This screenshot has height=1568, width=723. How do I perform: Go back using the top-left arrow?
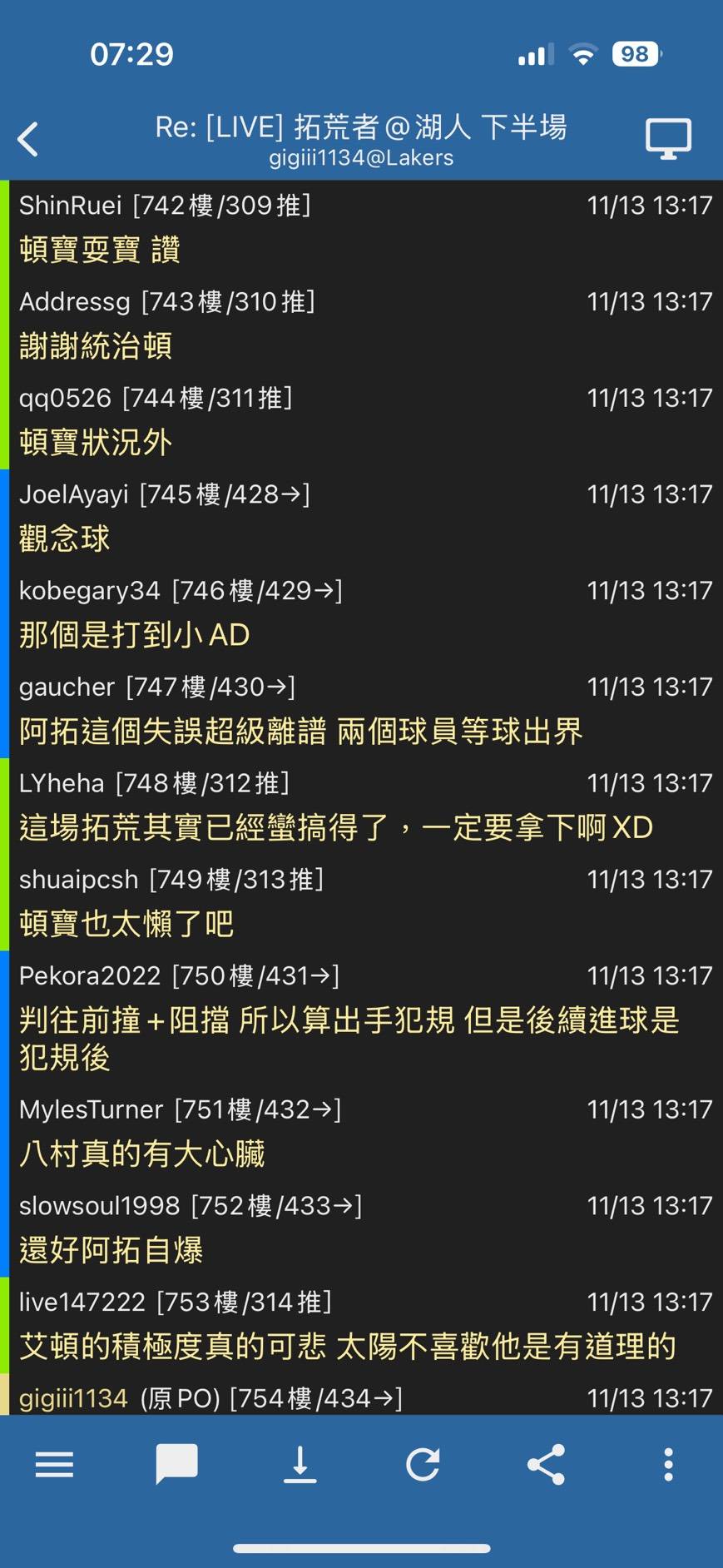(28, 139)
